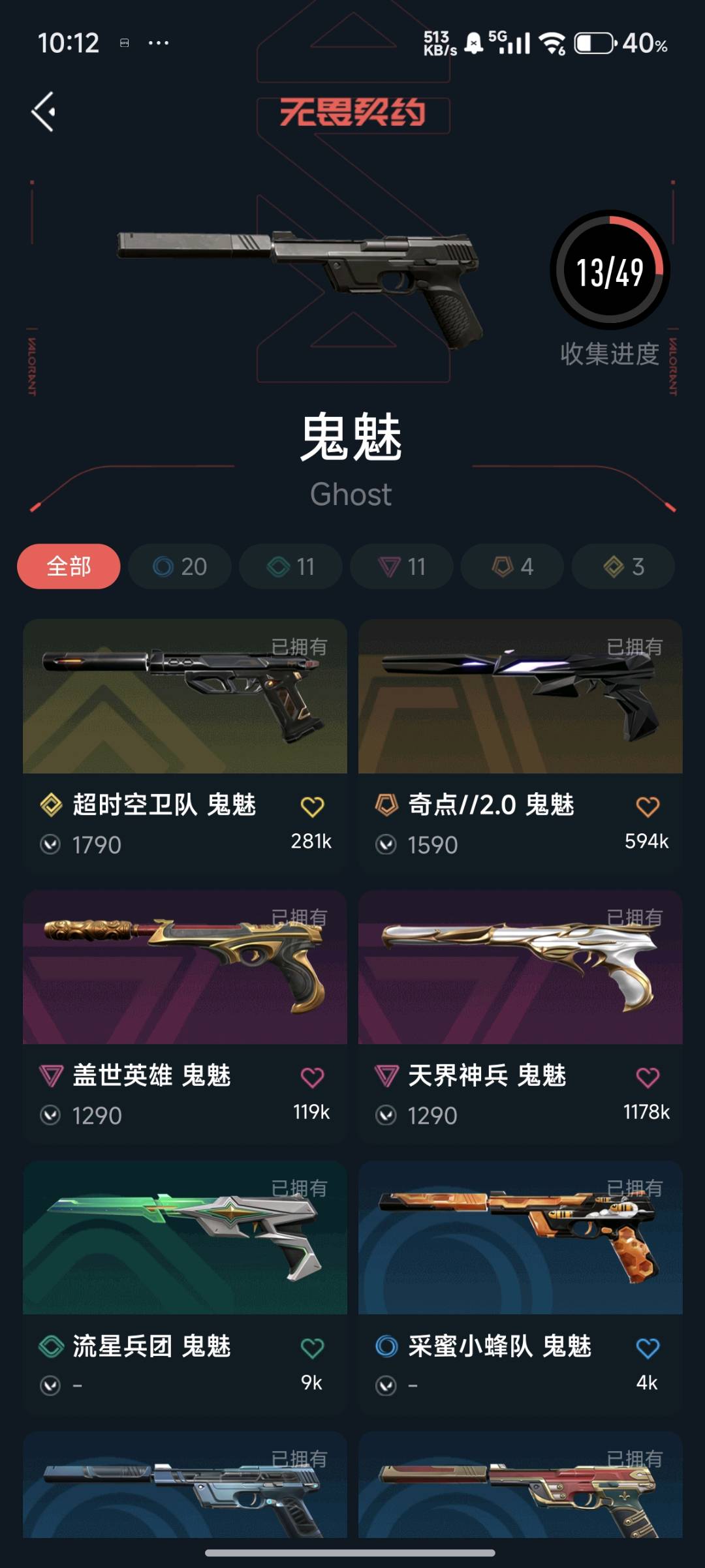
Task: Open the 采蜜小蜂队 鬼魅 skin card
Action: coord(520,1238)
